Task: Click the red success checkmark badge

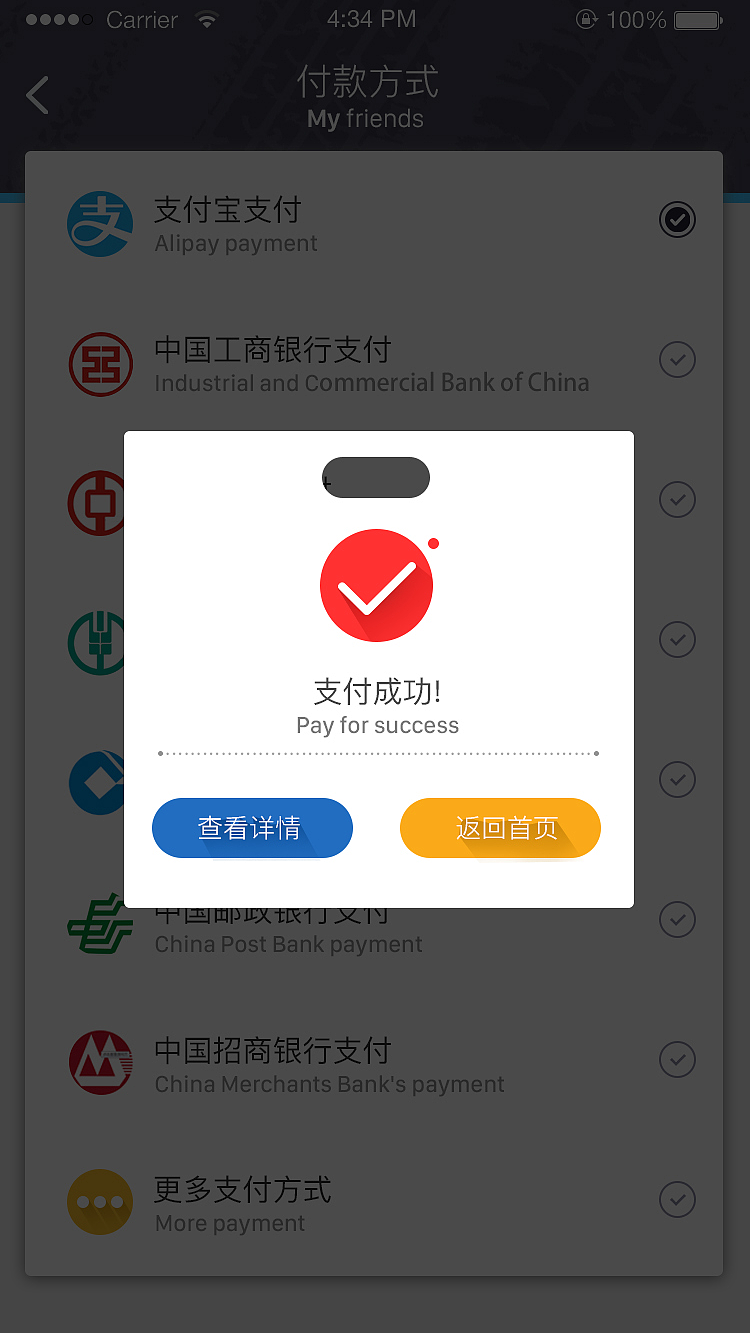Action: (377, 585)
